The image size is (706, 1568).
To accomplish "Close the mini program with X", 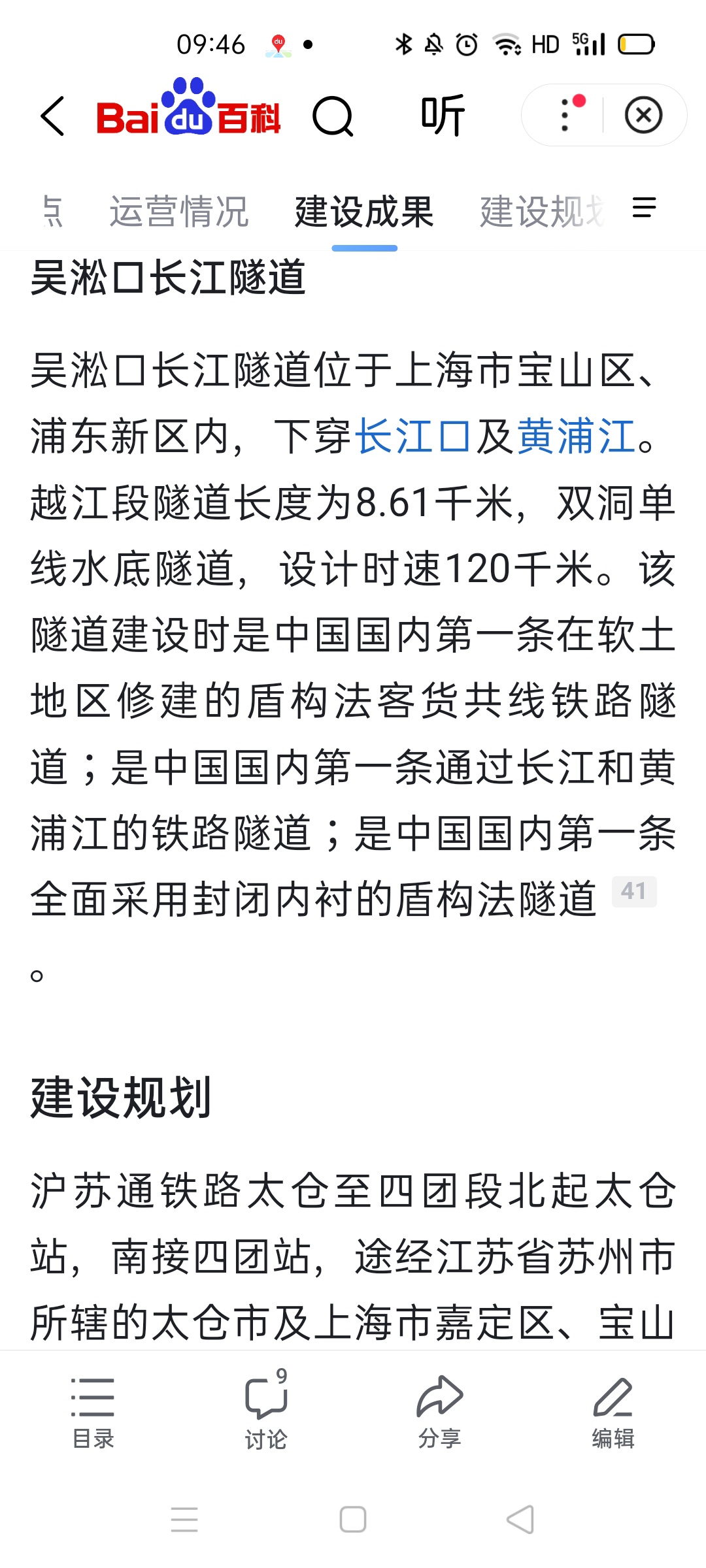I will 643,115.
